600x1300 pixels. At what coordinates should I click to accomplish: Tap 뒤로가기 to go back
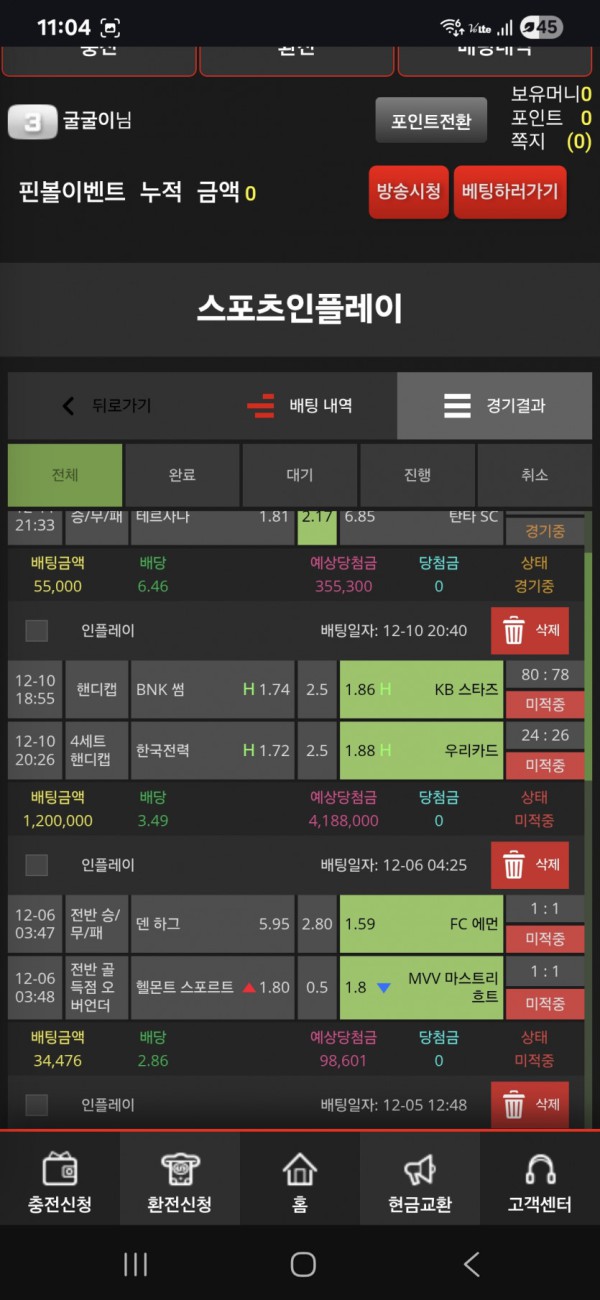(x=106, y=406)
